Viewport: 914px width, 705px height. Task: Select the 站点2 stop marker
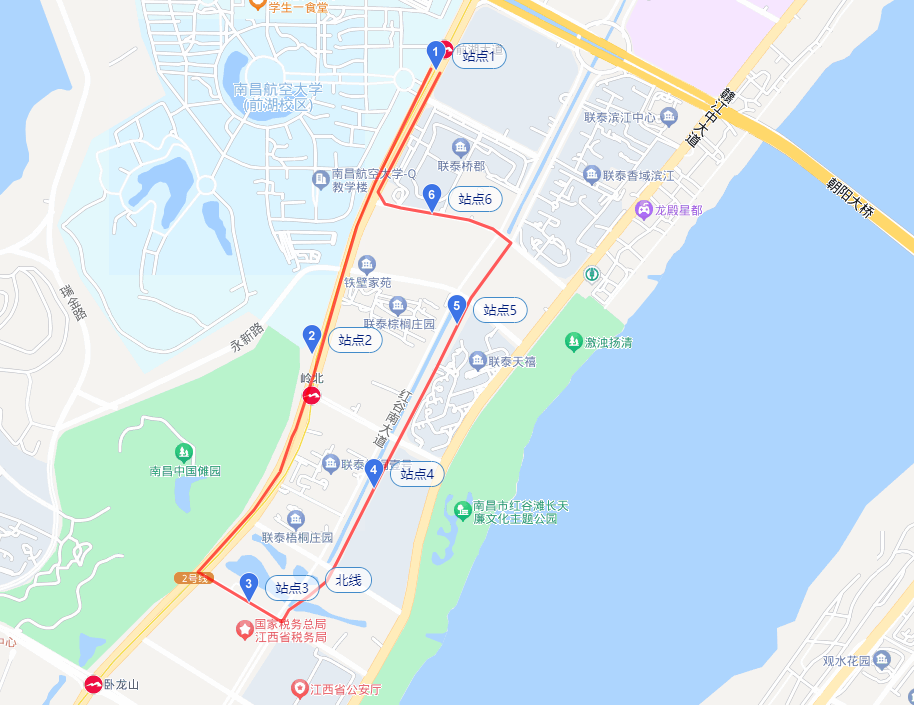tap(312, 337)
